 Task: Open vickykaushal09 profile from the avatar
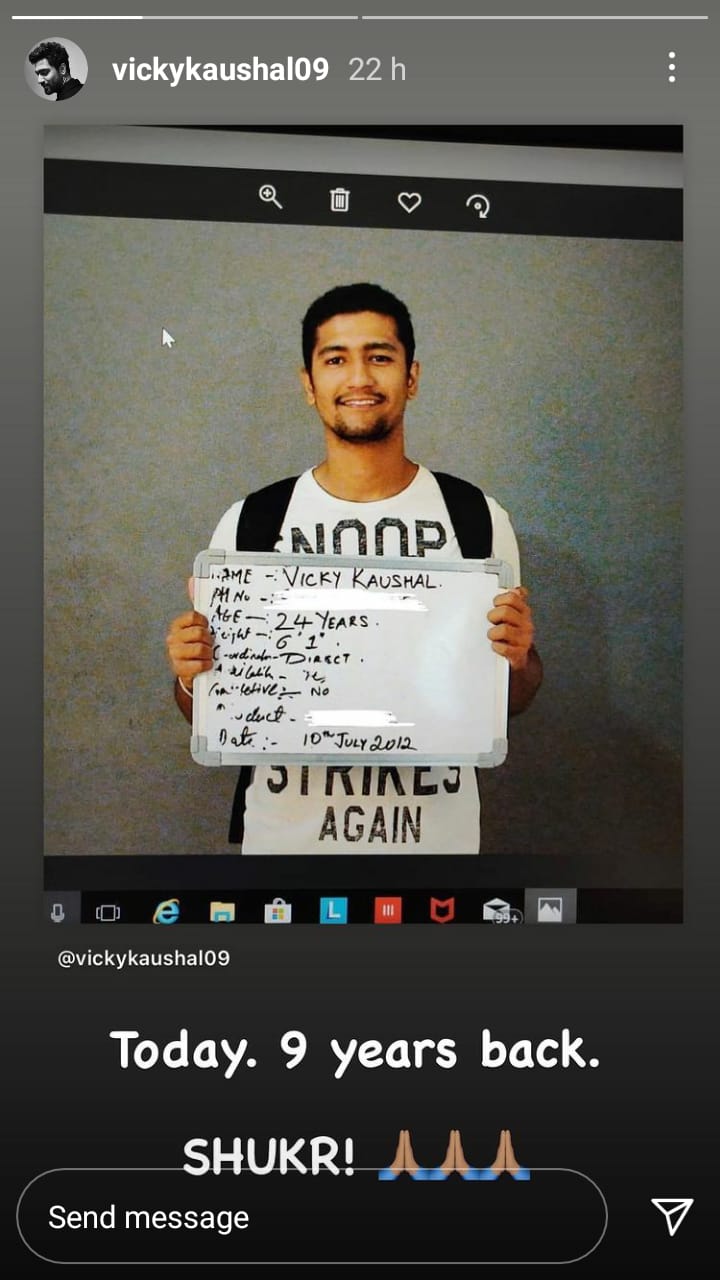click(56, 69)
